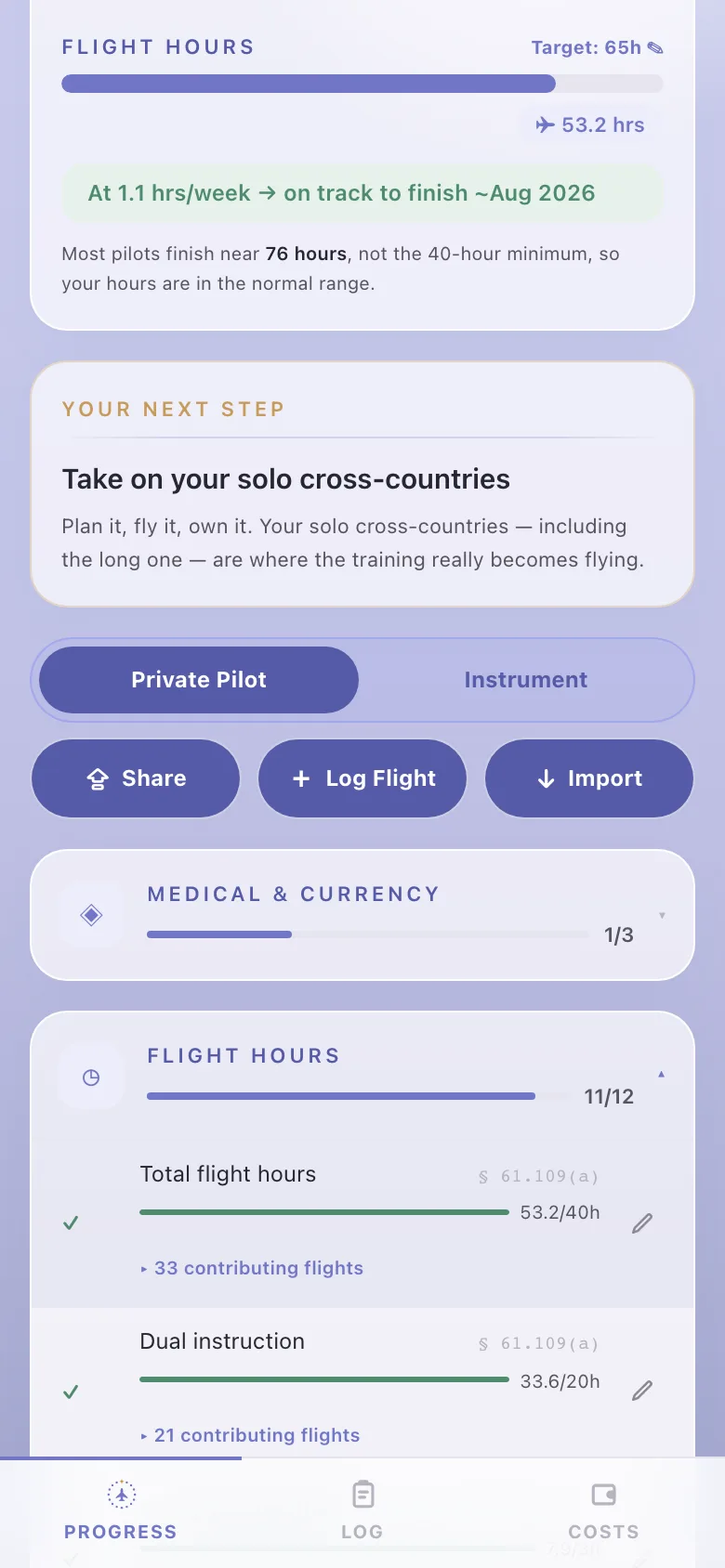Switch to the Private Pilot segment
The width and height of the screenshot is (725, 1568).
(x=199, y=680)
